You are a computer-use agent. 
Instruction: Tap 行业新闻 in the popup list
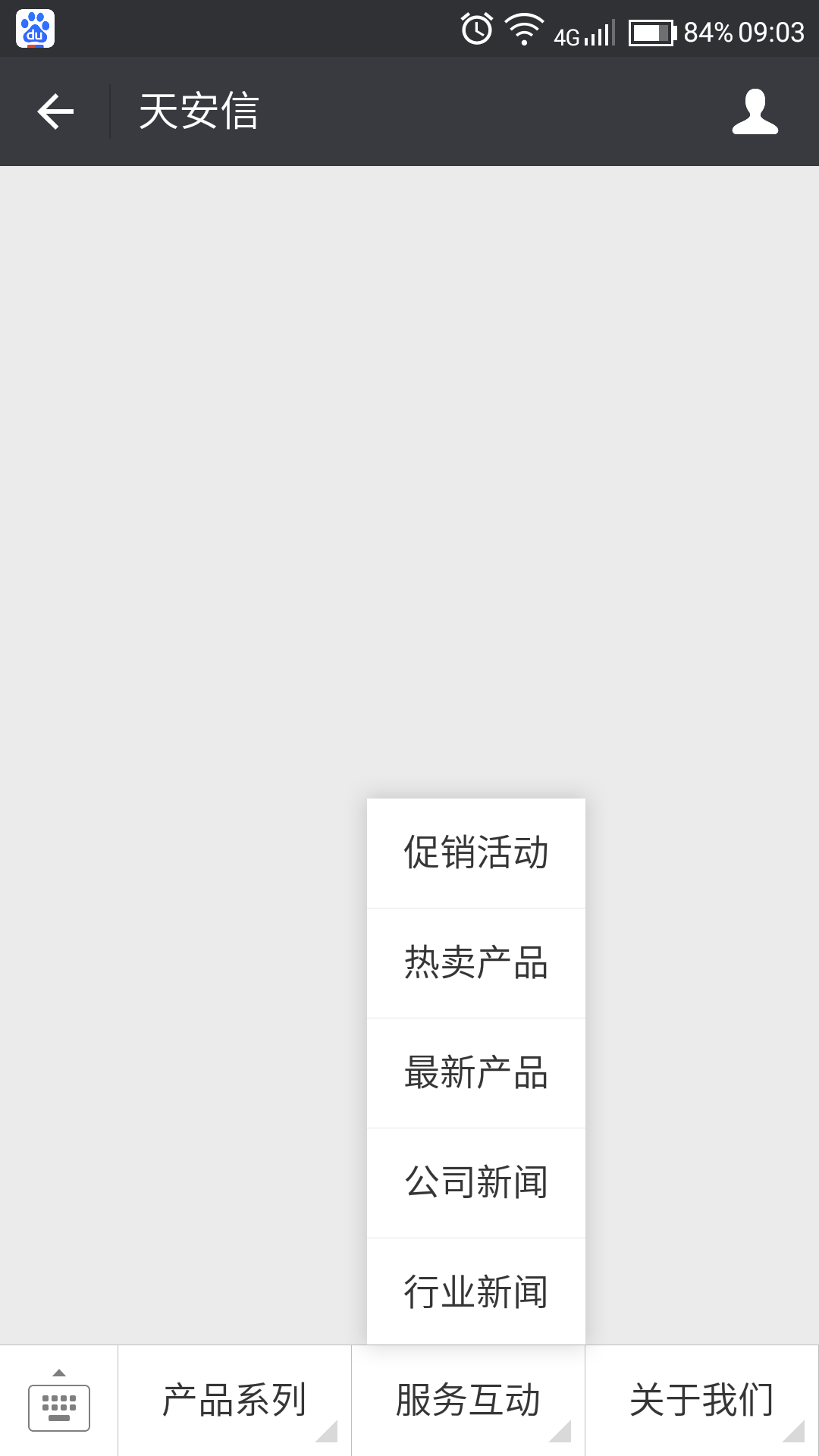[476, 1291]
